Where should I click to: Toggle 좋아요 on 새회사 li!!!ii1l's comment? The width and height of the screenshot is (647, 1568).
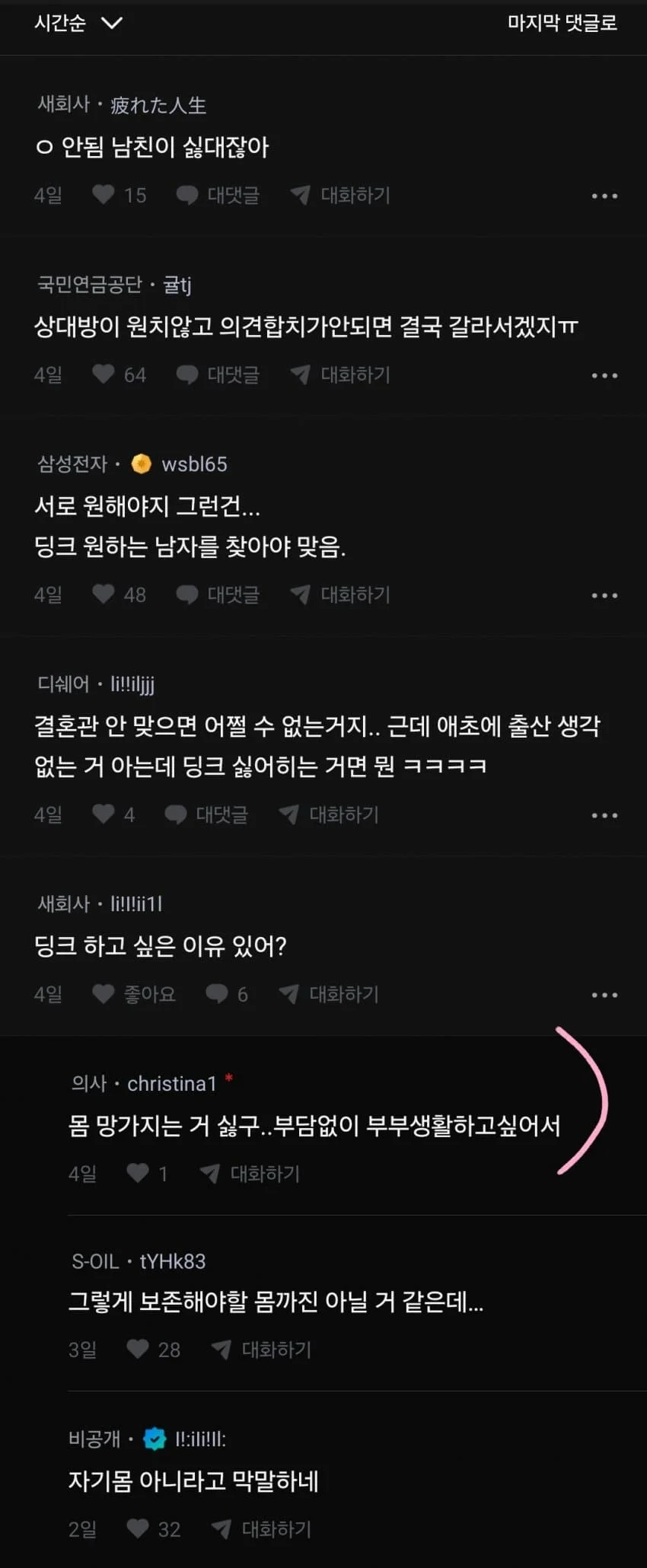(x=103, y=994)
